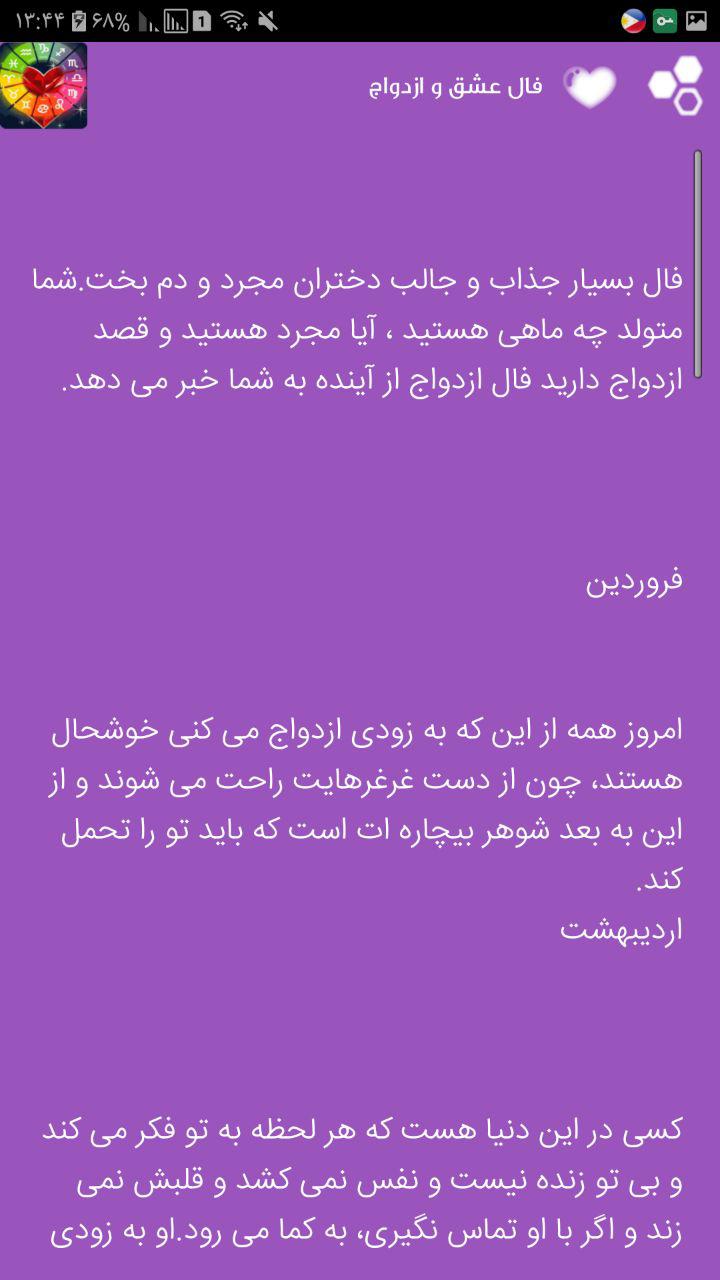Tap the white heart icon

pos(590,87)
